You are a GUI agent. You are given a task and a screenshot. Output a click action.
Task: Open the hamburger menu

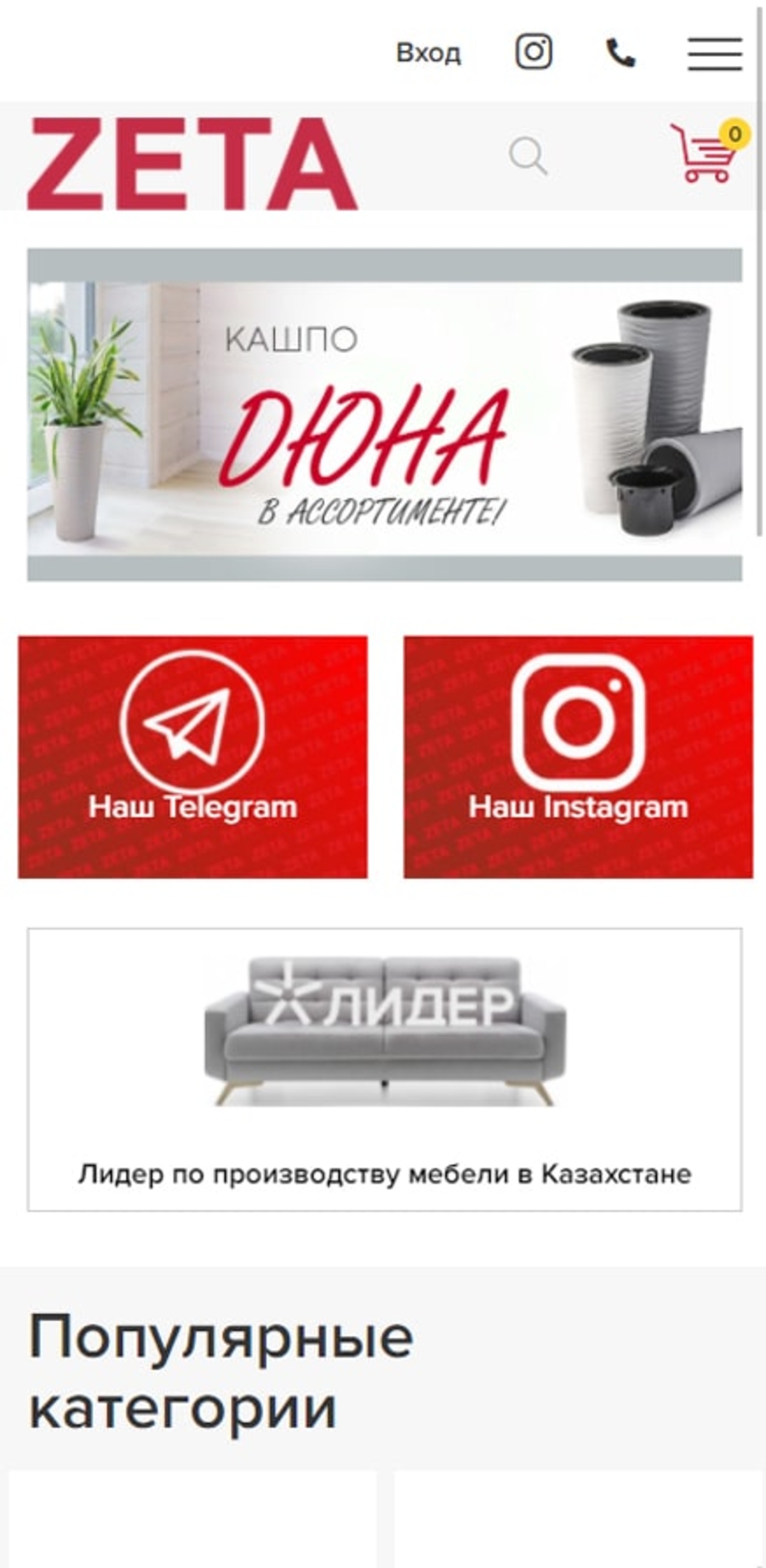click(714, 54)
